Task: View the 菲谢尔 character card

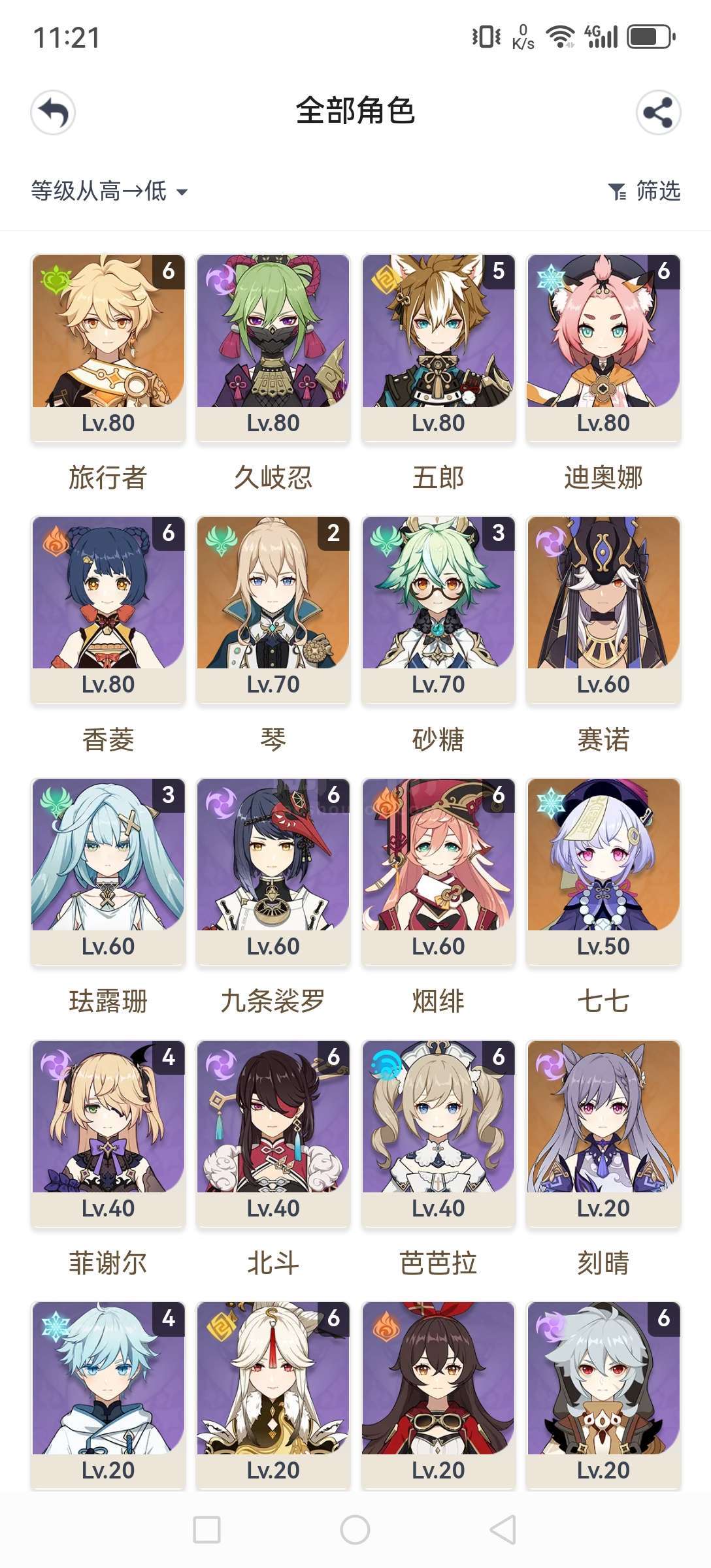Action: 108,1132
